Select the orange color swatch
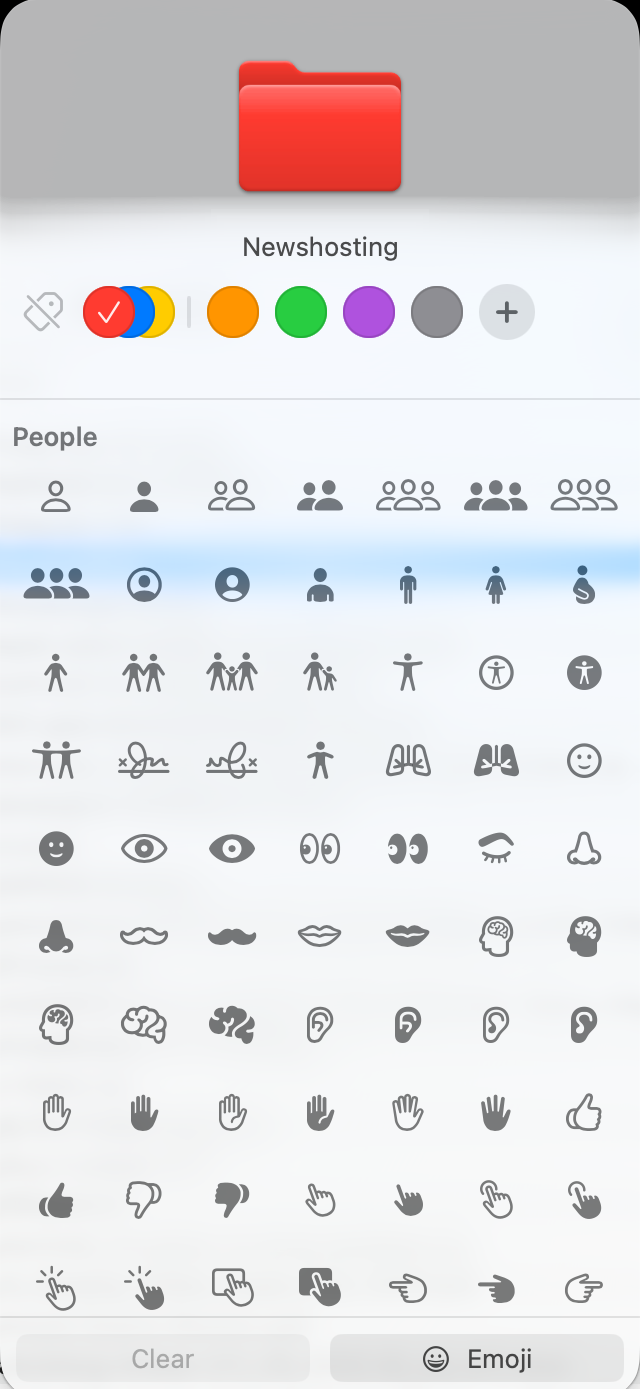Image resolution: width=640 pixels, height=1389 pixels. (x=233, y=312)
